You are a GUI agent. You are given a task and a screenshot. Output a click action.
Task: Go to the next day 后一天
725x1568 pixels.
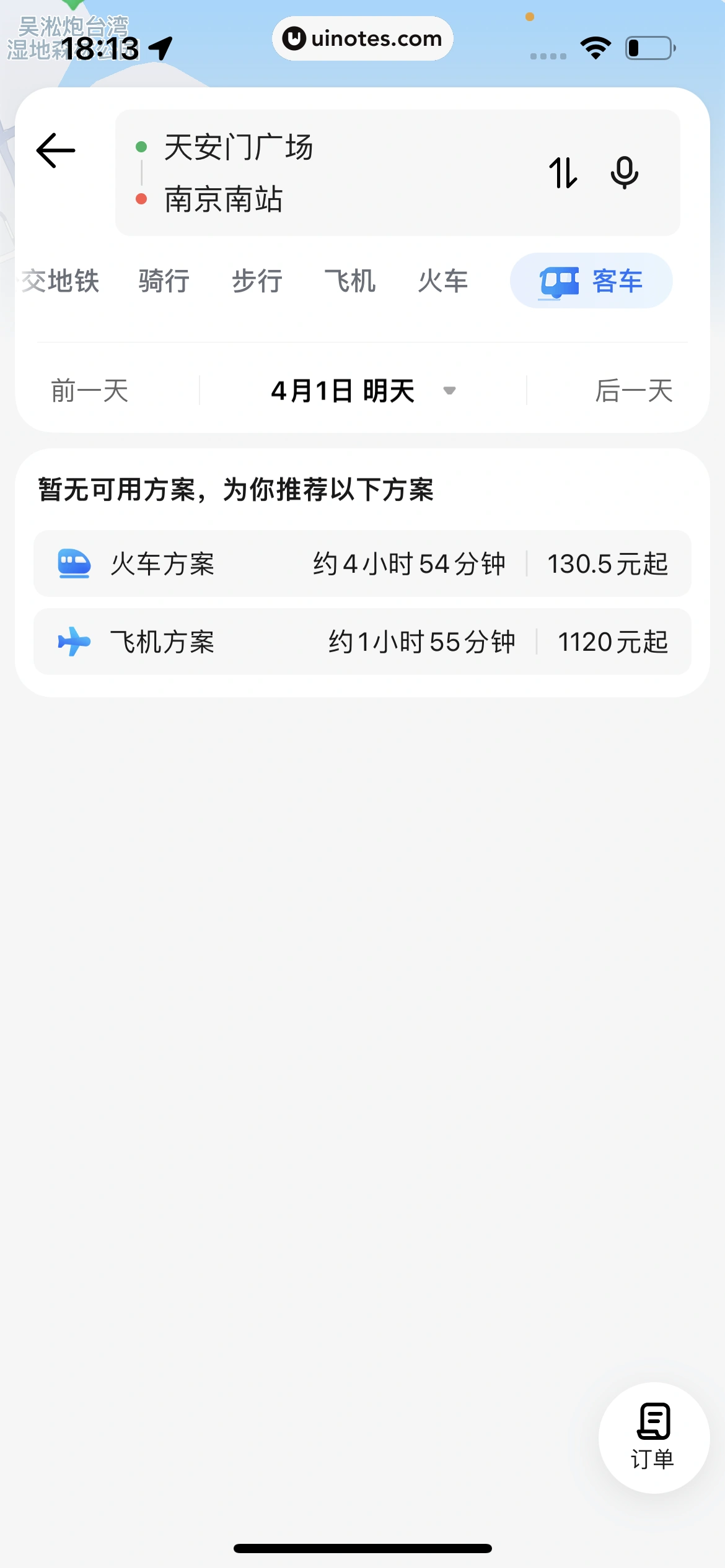pyautogui.click(x=633, y=391)
